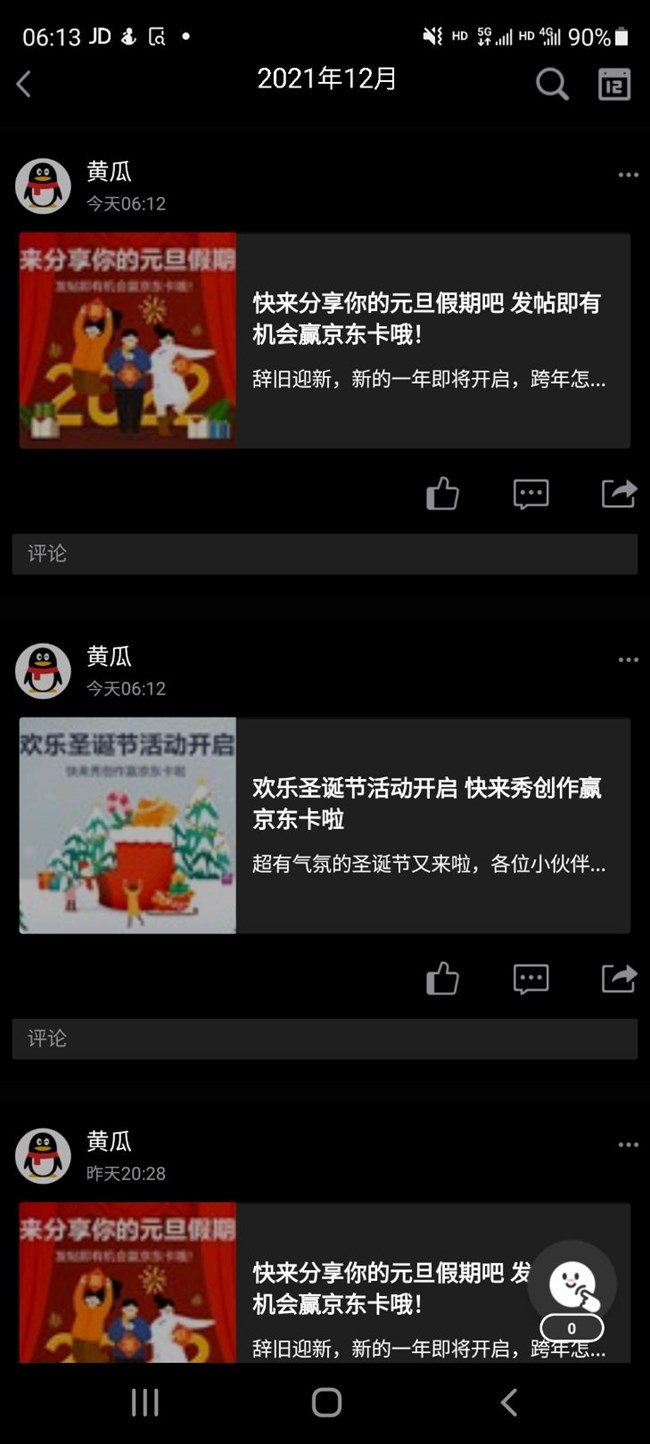Share the first 元旦假期 post
Viewport: 650px width, 1444px height.
(619, 493)
